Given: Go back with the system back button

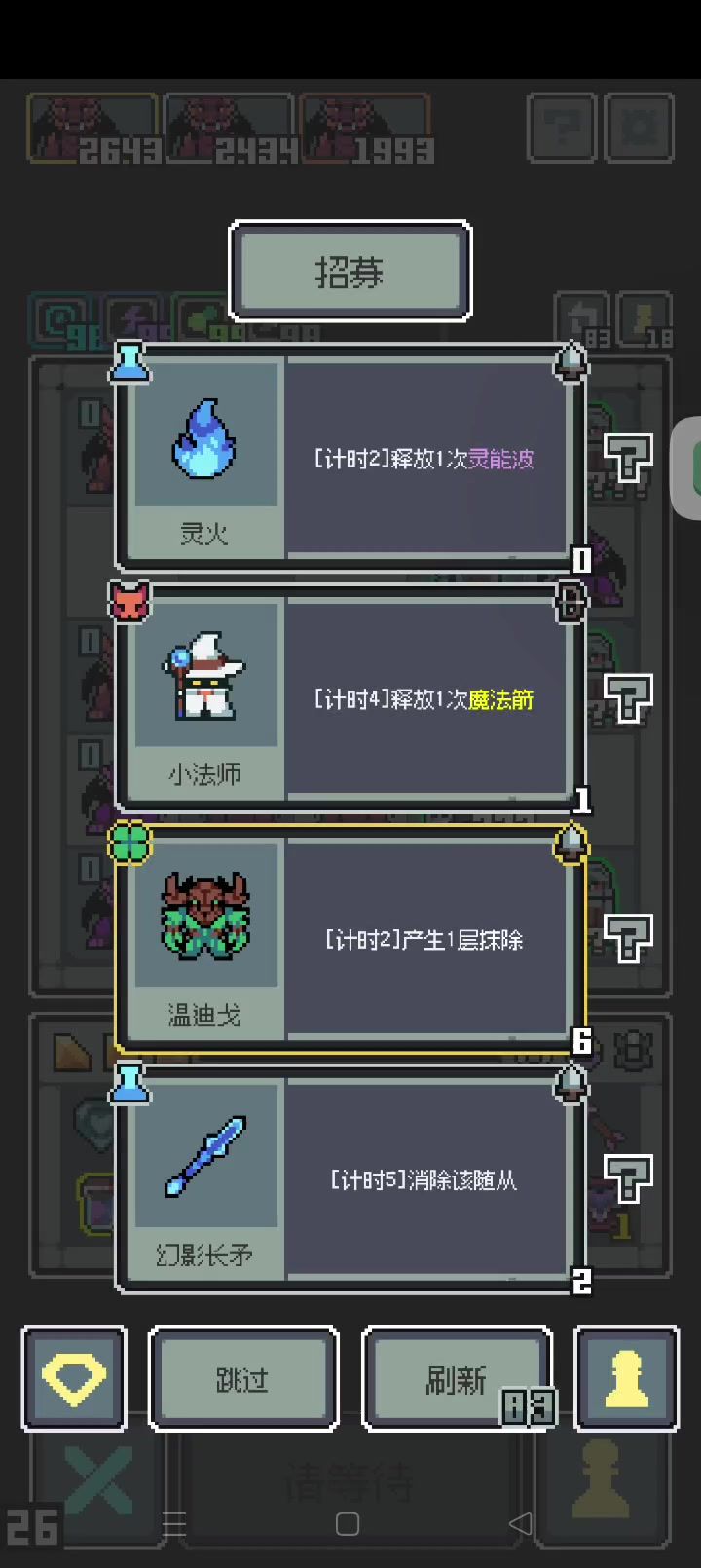Looking at the screenshot, I should pos(520,1524).
